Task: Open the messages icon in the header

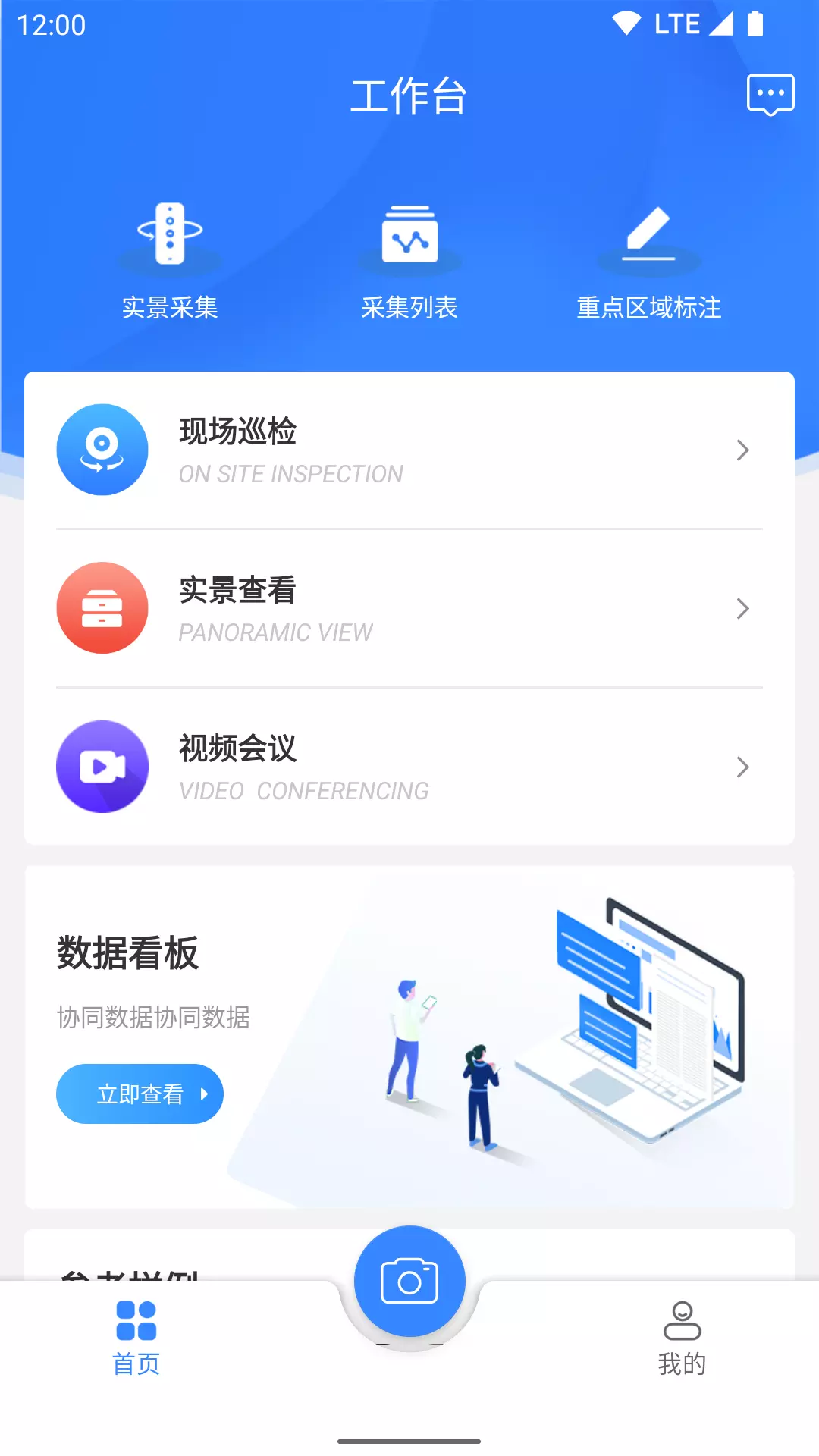Action: [770, 95]
